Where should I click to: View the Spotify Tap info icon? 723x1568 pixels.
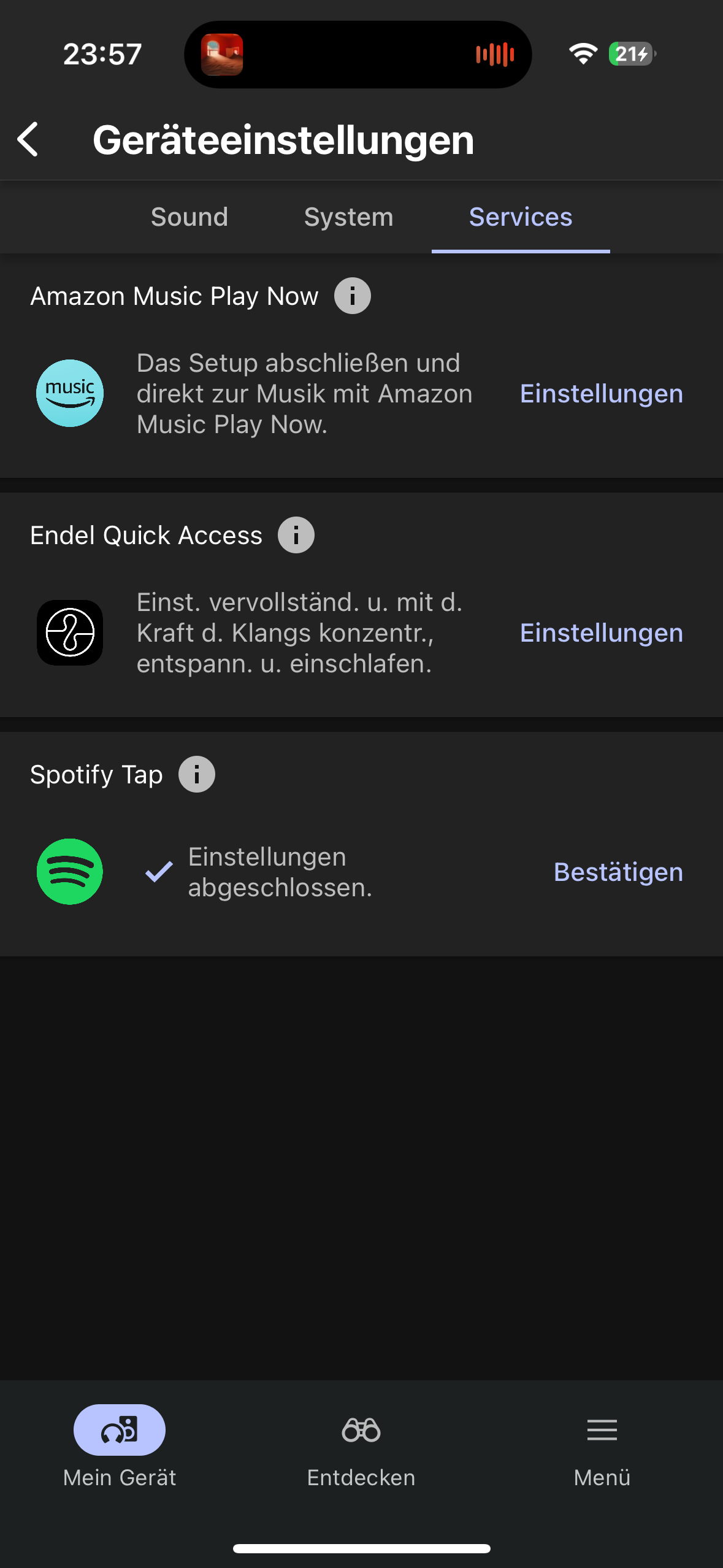[x=197, y=774]
